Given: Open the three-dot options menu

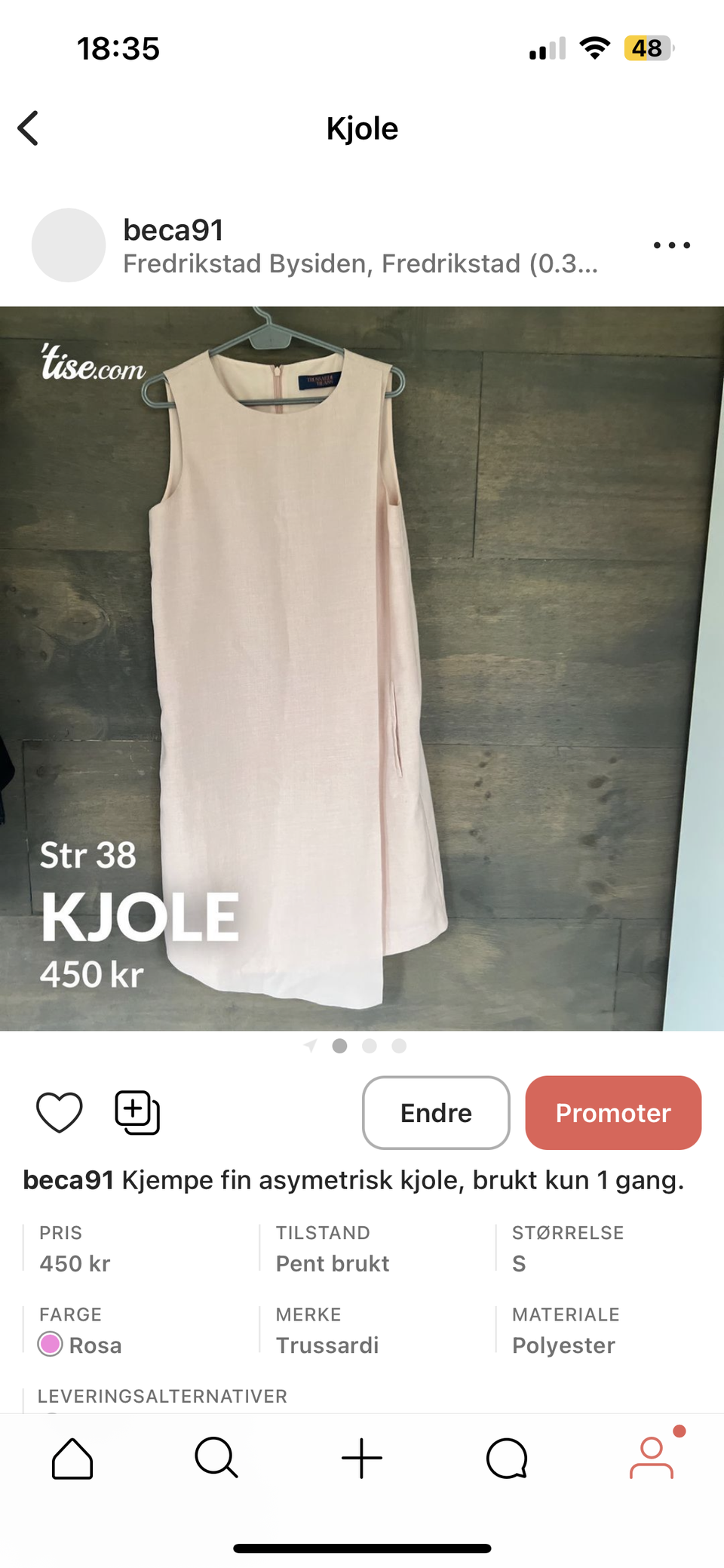Looking at the screenshot, I should pyautogui.click(x=671, y=245).
